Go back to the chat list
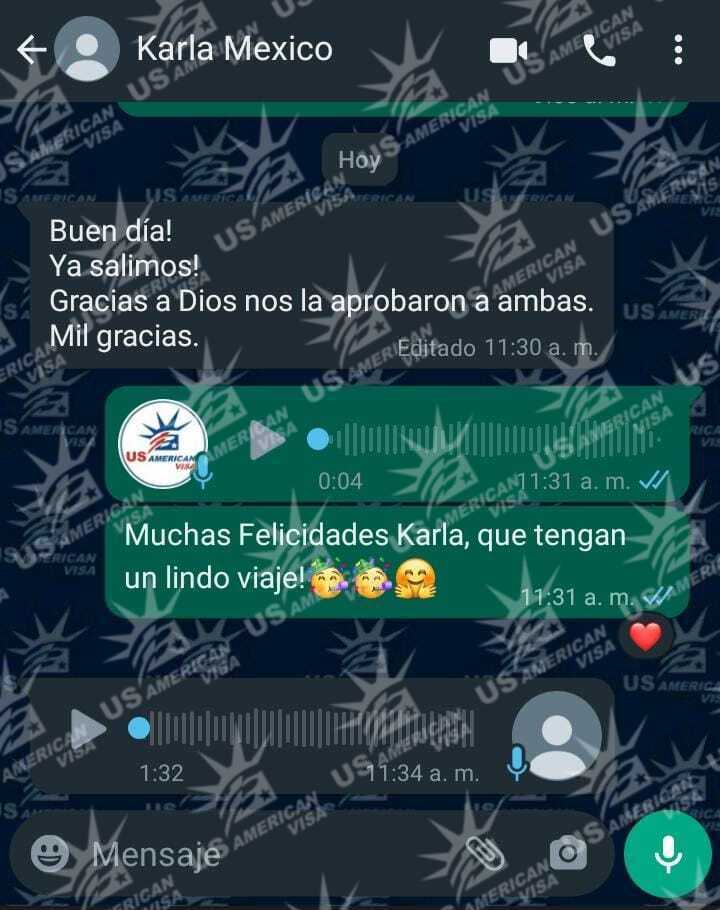This screenshot has width=720, height=910. (30, 49)
